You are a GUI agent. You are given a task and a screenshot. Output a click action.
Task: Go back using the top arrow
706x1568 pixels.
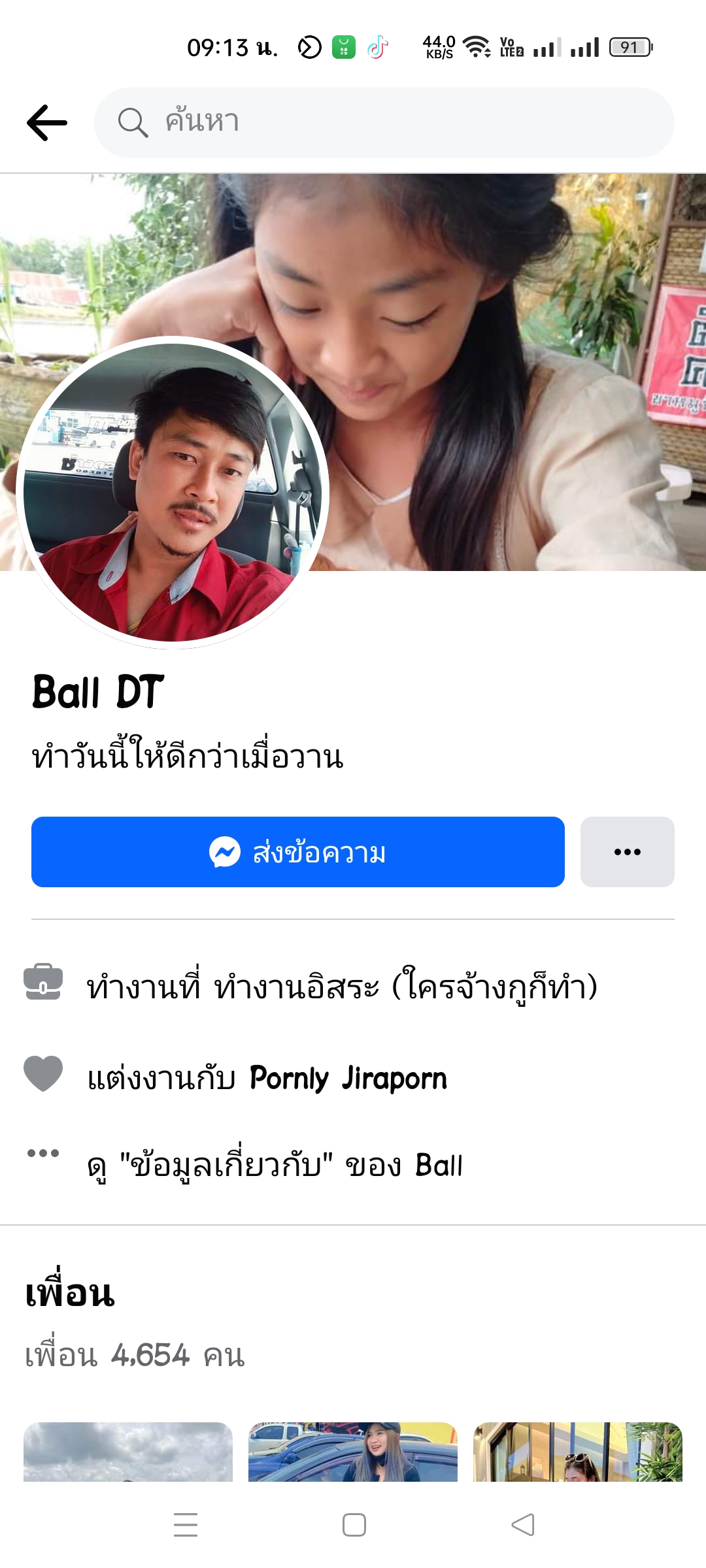(47, 123)
